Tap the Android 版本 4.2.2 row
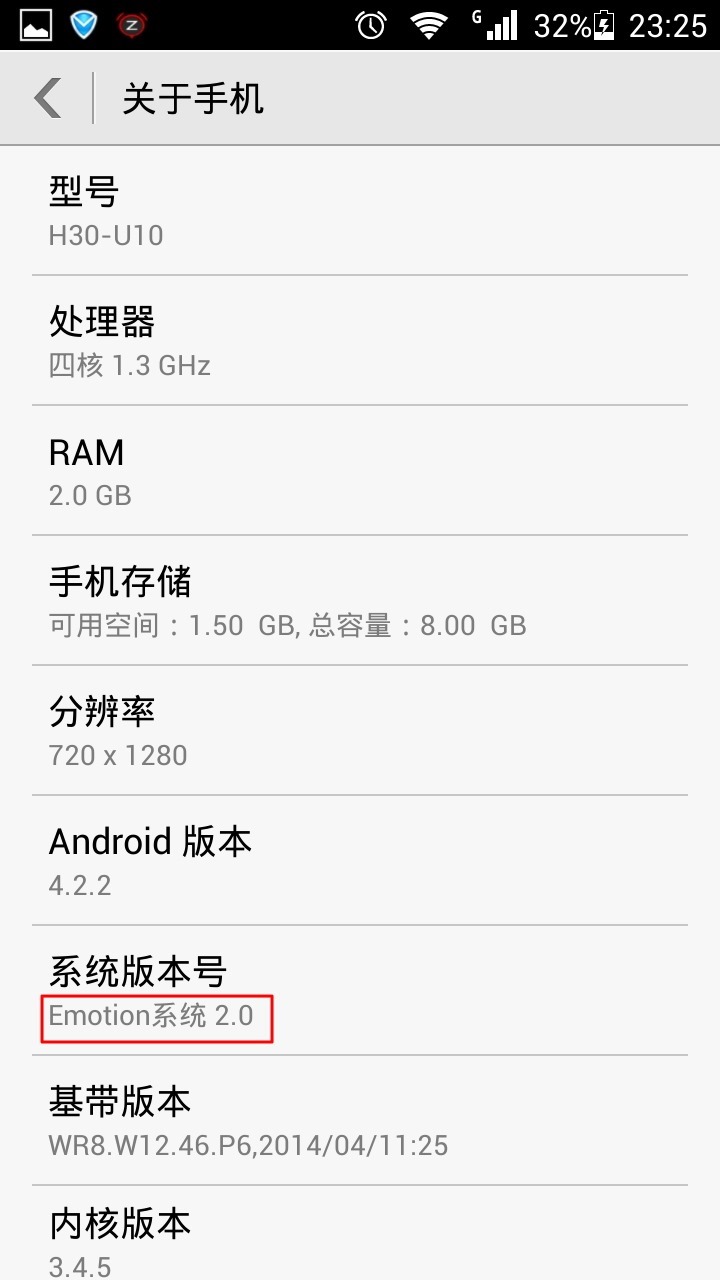This screenshot has height=1280, width=720. (x=360, y=860)
